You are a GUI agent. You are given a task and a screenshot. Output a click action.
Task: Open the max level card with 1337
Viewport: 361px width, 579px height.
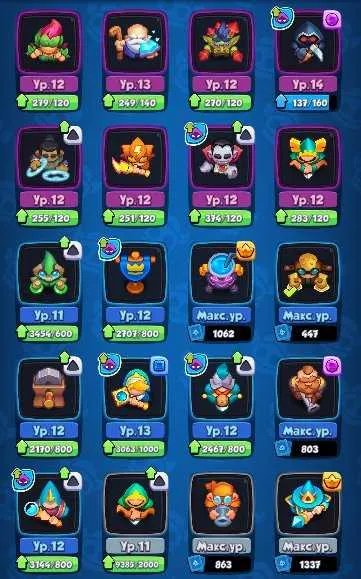point(307,523)
